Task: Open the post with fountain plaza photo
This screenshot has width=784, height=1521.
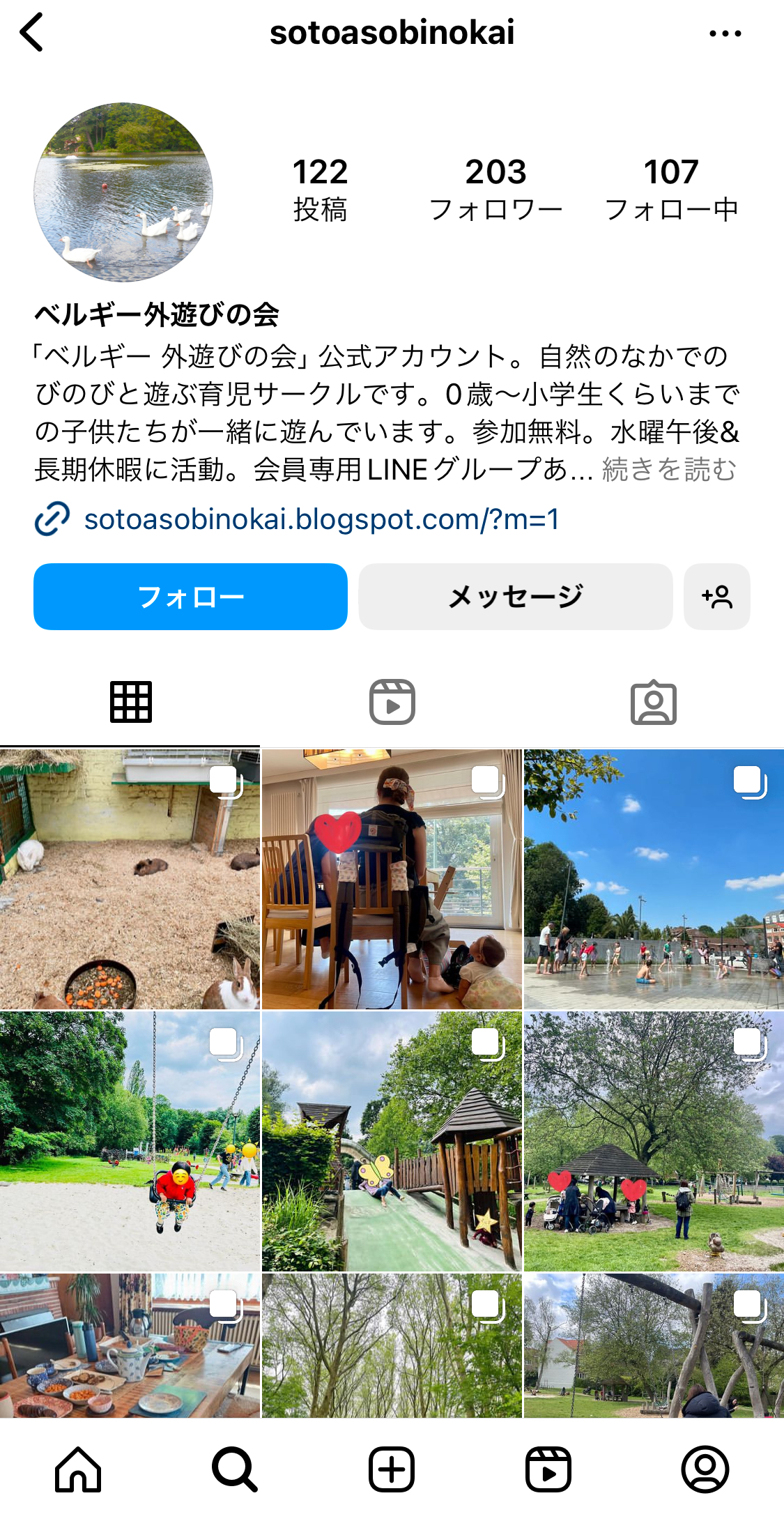Action: coord(654,879)
